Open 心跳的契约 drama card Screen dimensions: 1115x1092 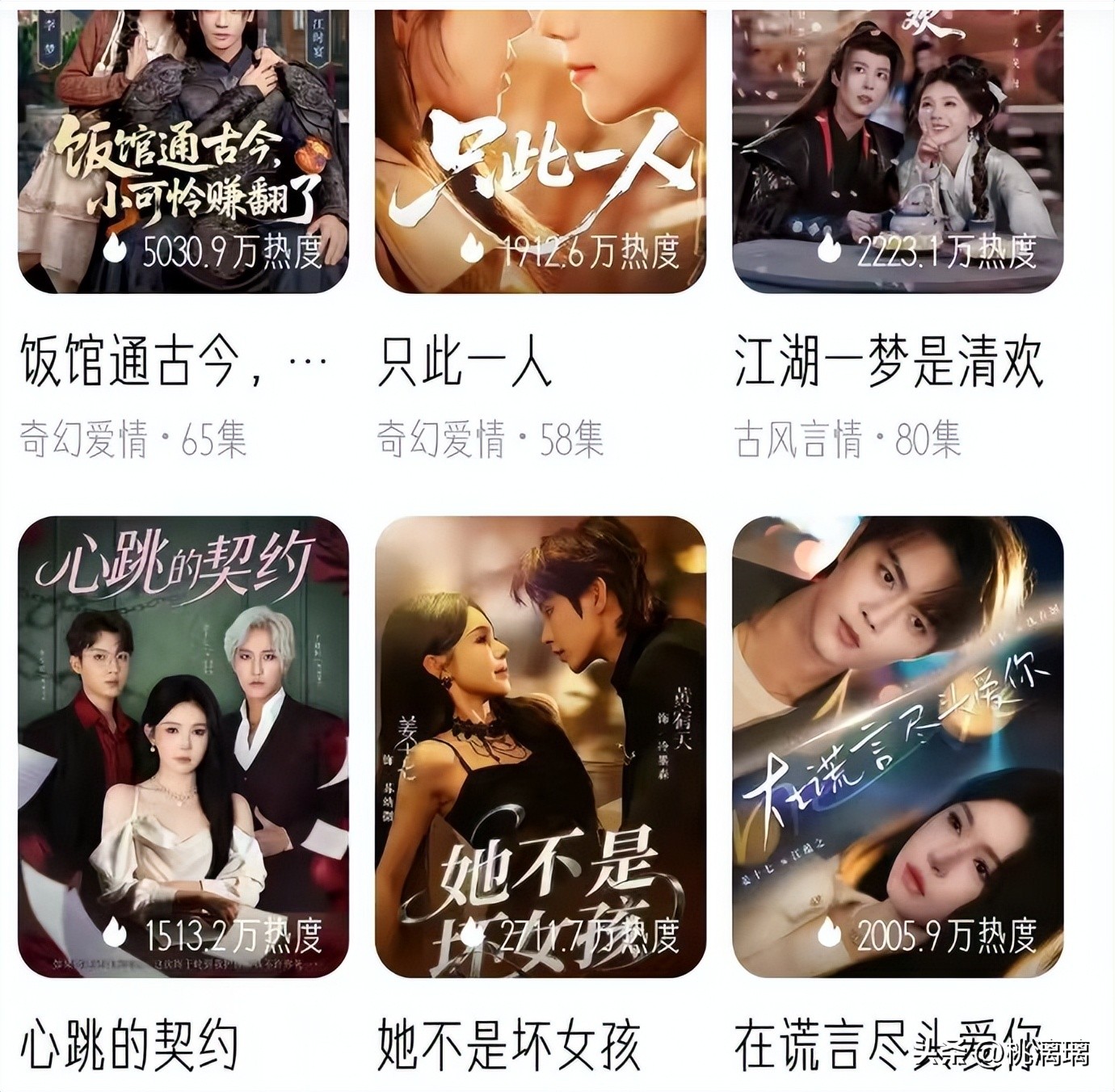coord(183,747)
